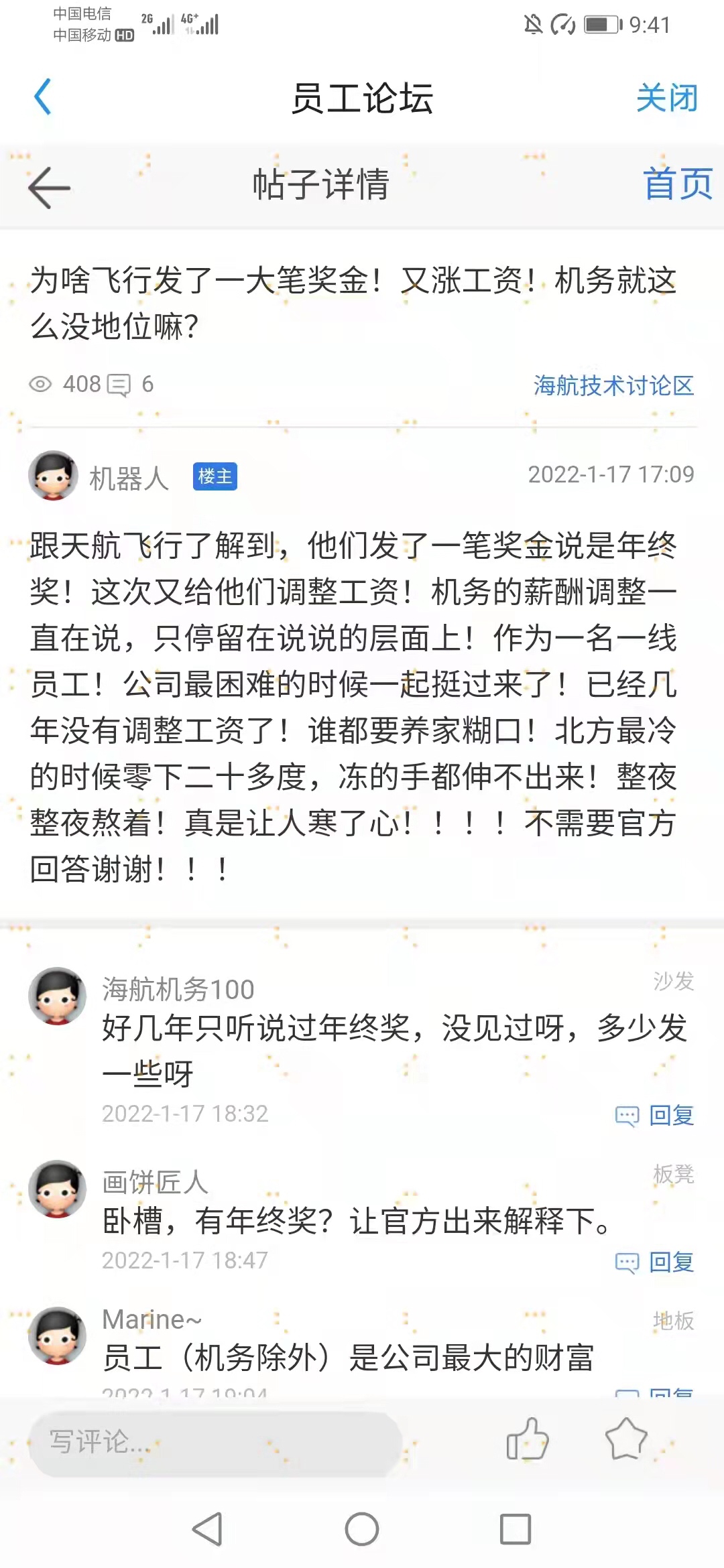
Task: Reply to 画饼匠人's comment
Action: [x=656, y=1262]
